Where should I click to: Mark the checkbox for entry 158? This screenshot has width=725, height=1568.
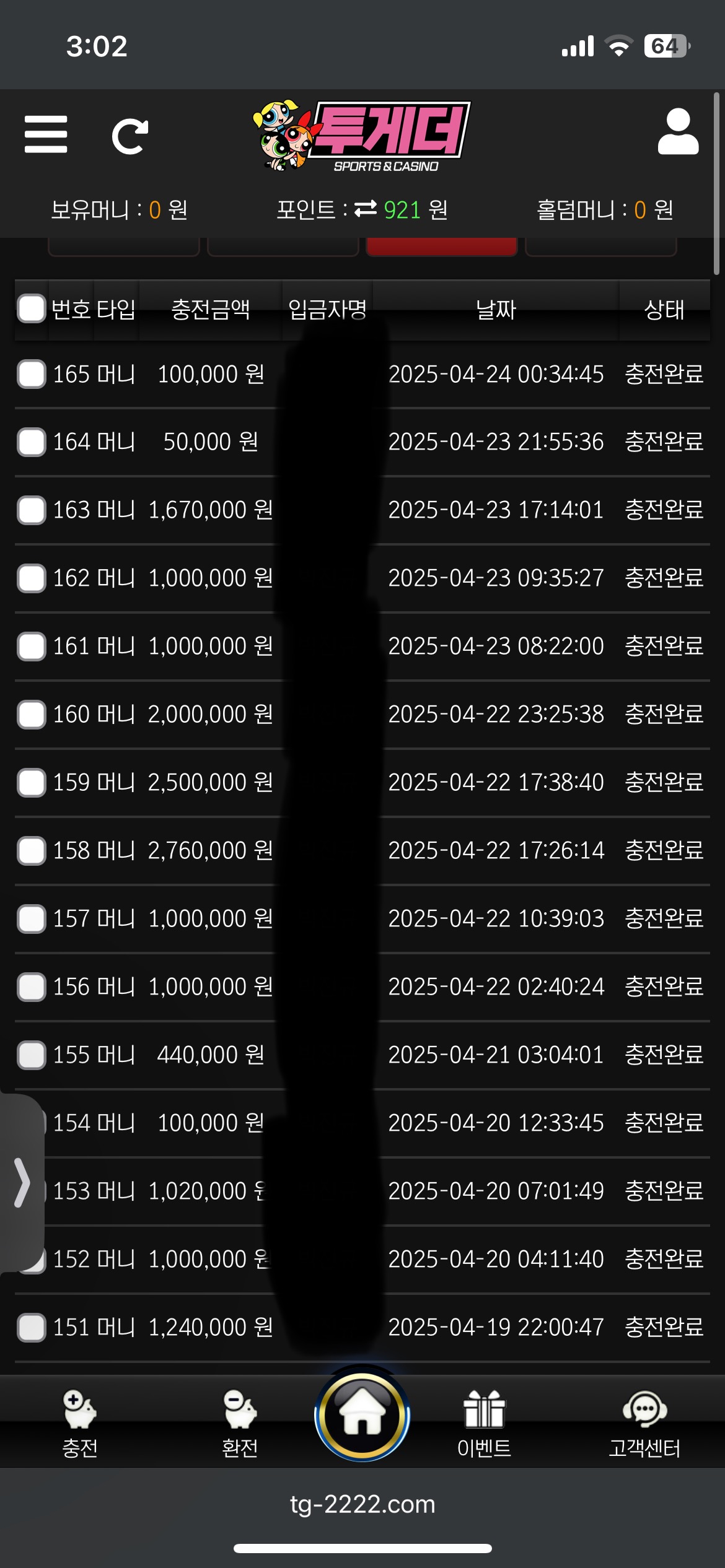[31, 851]
